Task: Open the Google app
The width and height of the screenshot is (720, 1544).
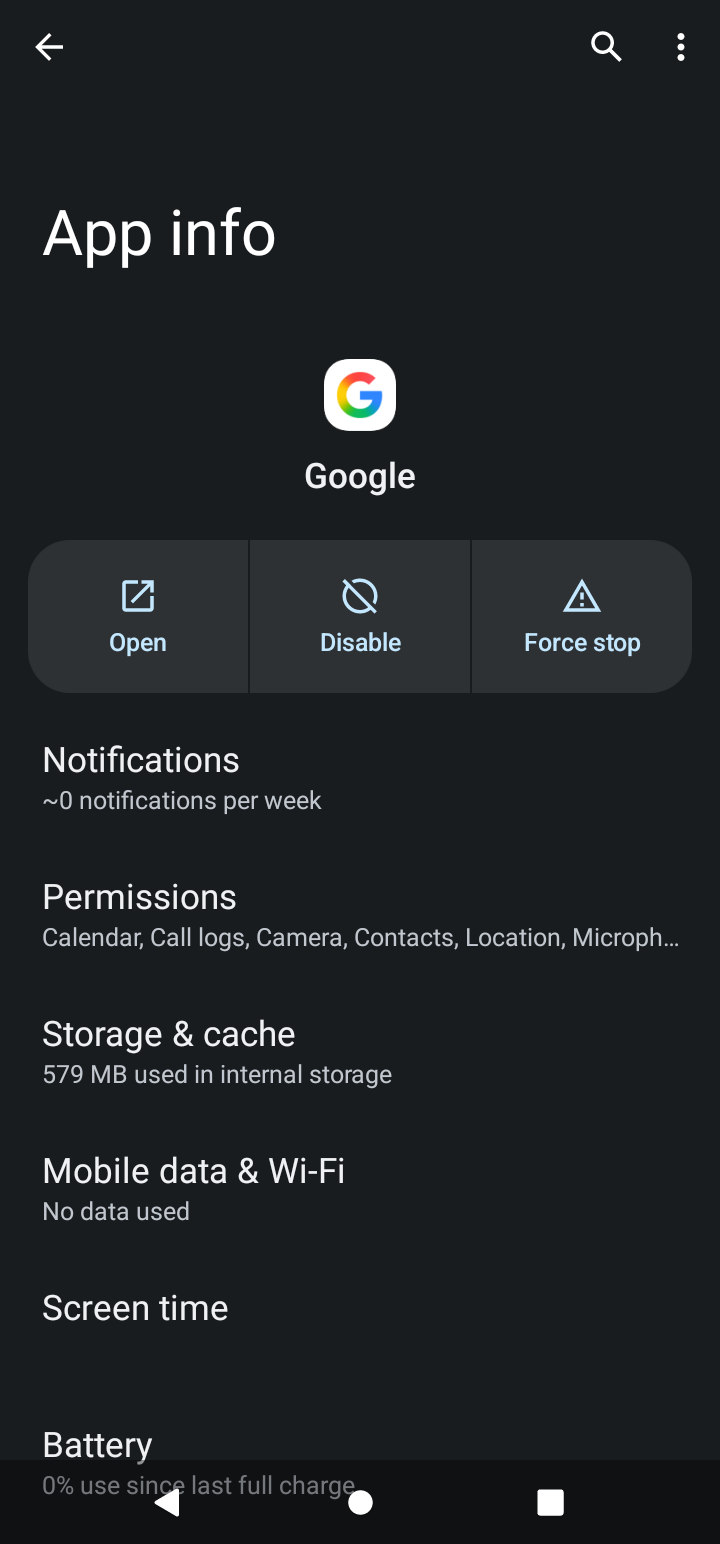Action: click(x=138, y=616)
